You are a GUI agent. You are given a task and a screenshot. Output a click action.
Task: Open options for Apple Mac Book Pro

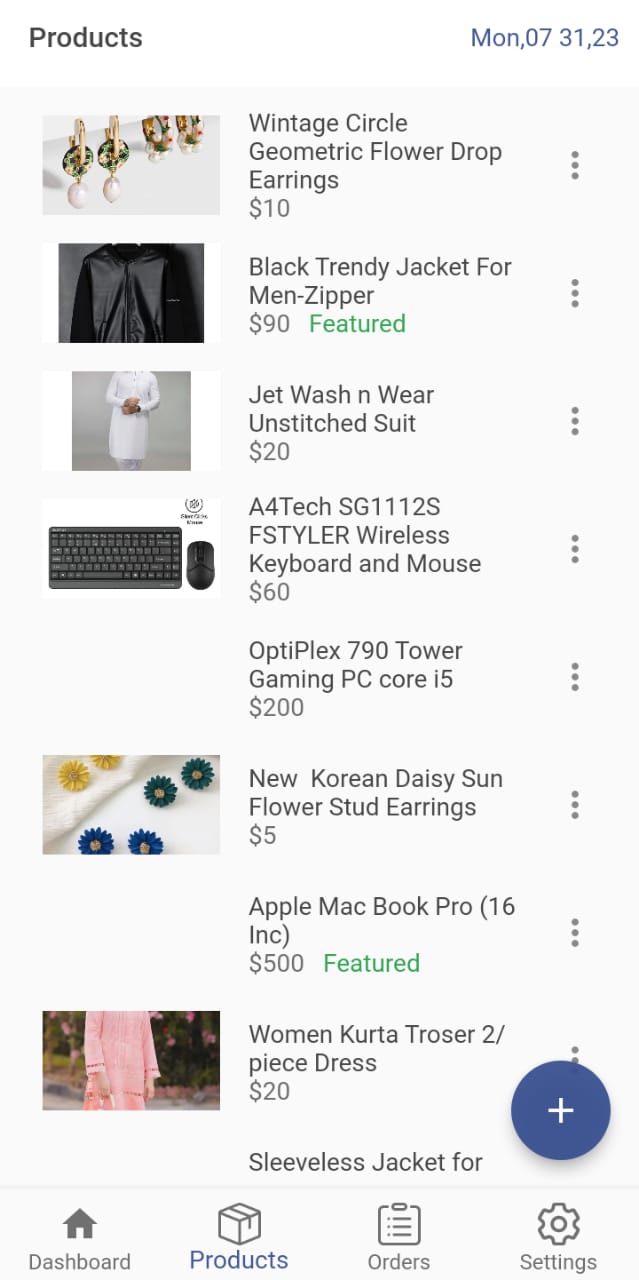[x=575, y=933]
